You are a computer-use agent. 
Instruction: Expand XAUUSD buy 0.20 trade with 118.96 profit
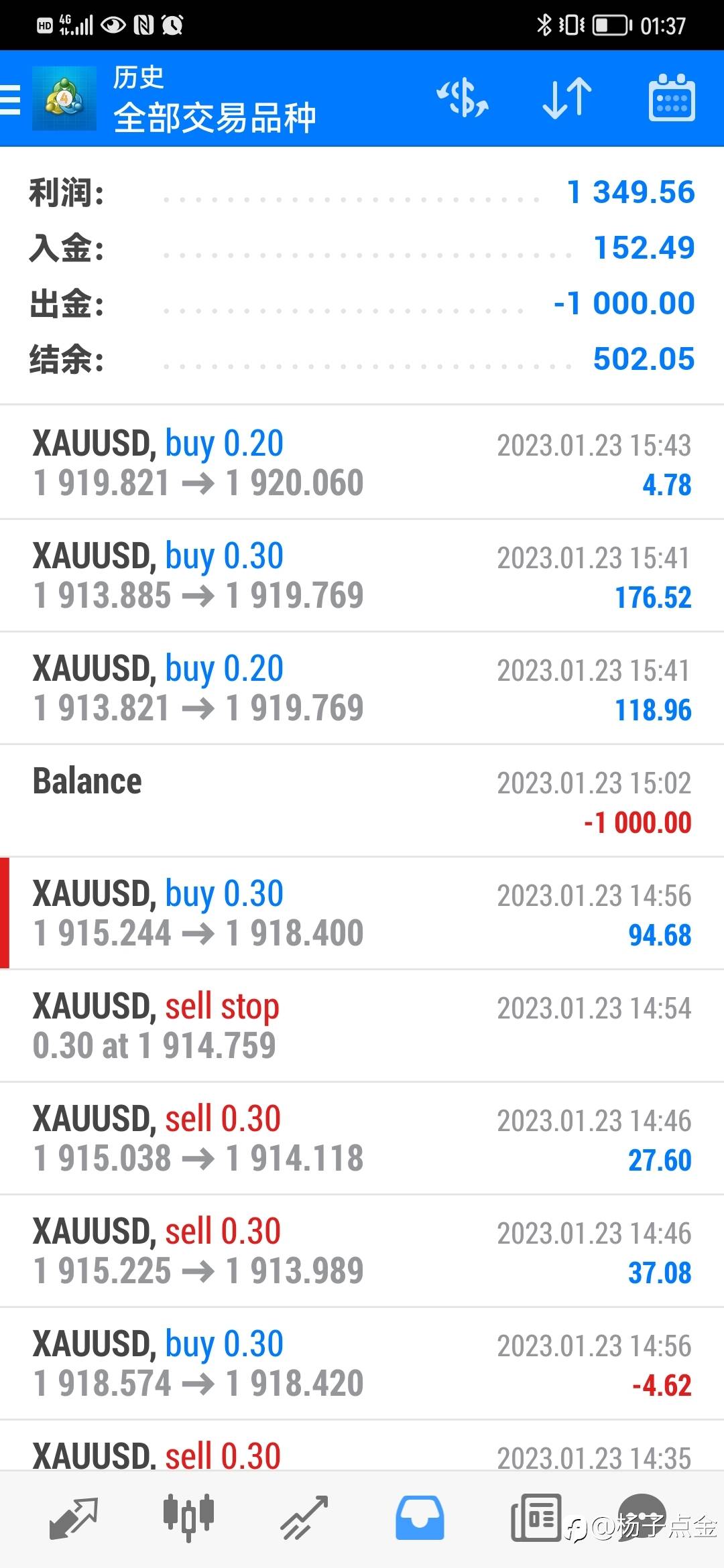click(362, 688)
